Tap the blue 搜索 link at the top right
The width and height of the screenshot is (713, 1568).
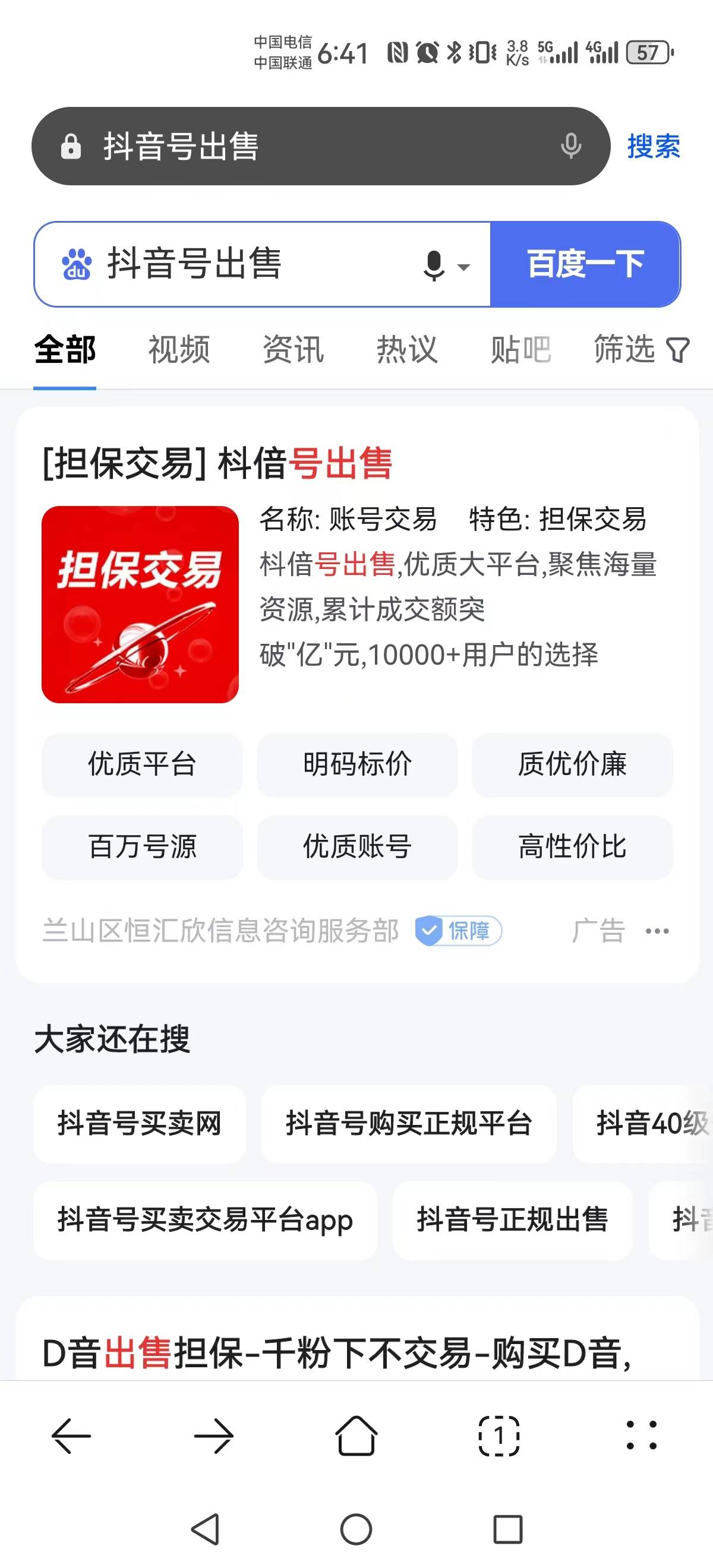click(x=654, y=146)
